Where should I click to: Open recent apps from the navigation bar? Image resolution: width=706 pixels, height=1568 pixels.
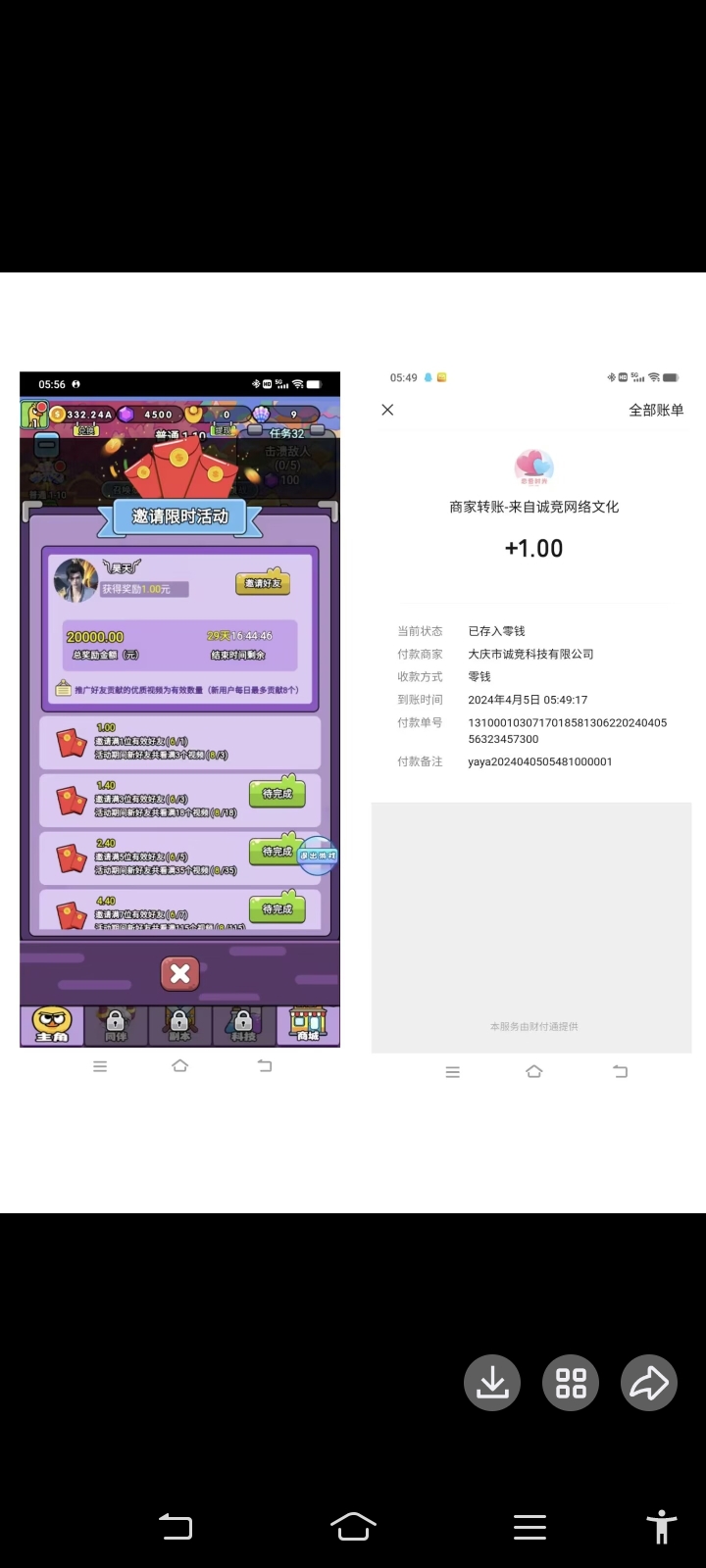tap(529, 1527)
